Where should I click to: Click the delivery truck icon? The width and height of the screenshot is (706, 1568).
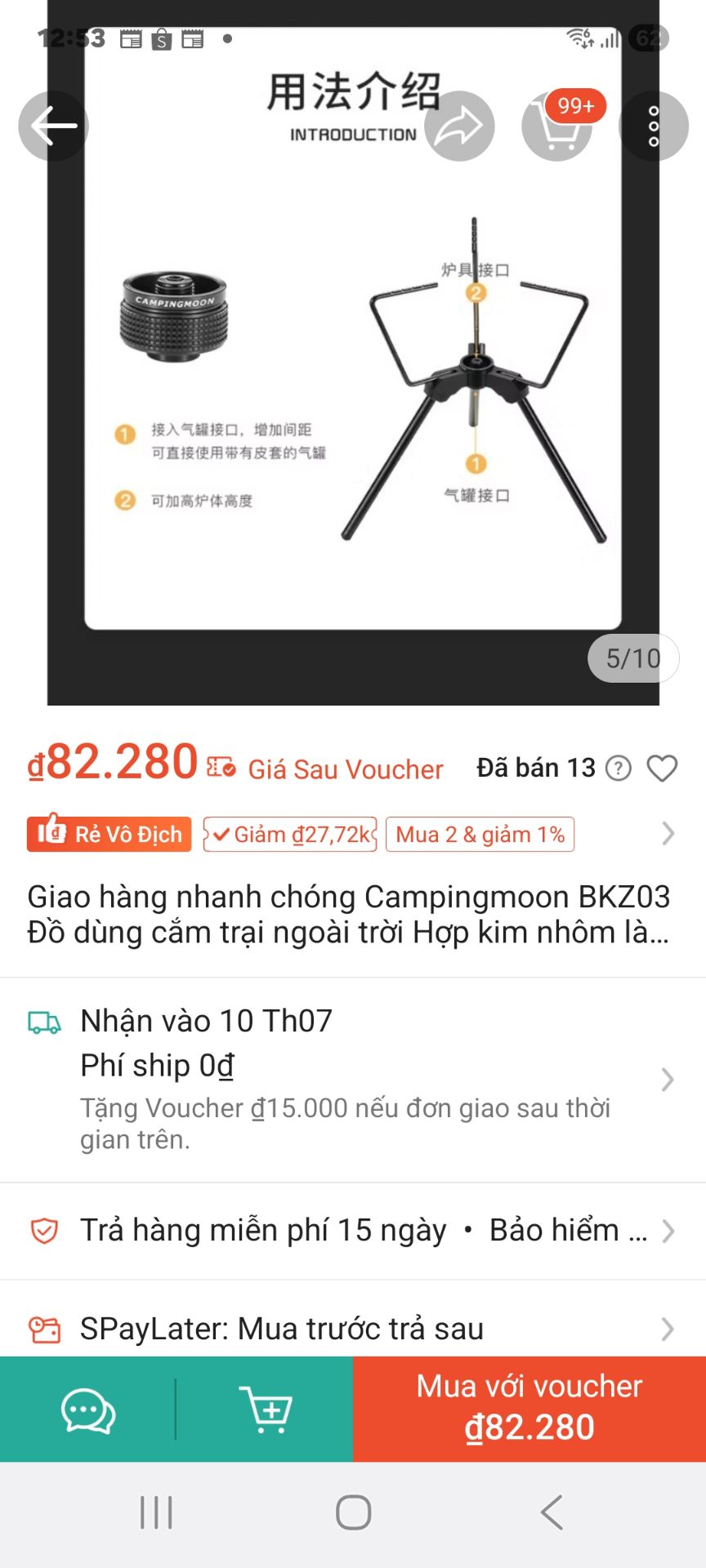click(42, 1021)
